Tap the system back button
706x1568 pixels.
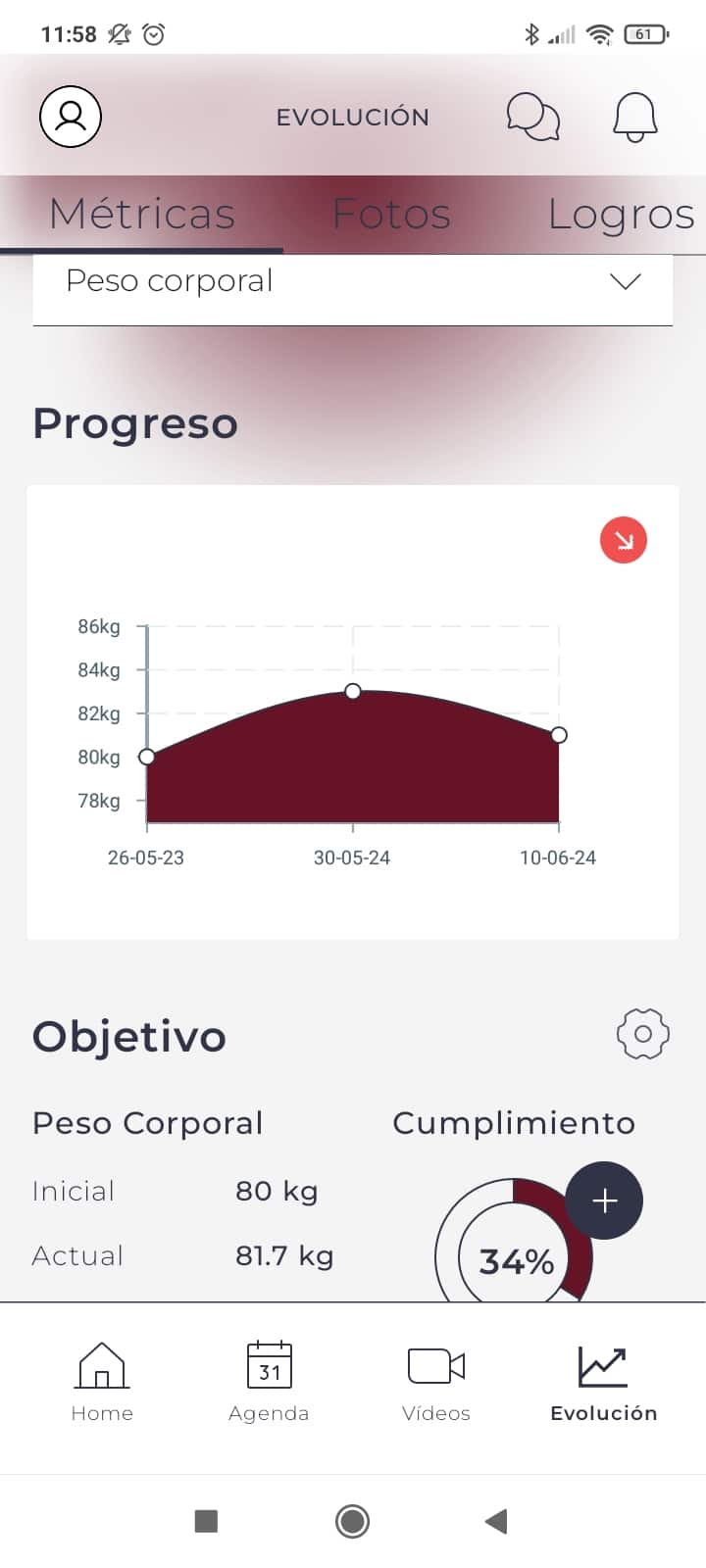[x=496, y=1521]
